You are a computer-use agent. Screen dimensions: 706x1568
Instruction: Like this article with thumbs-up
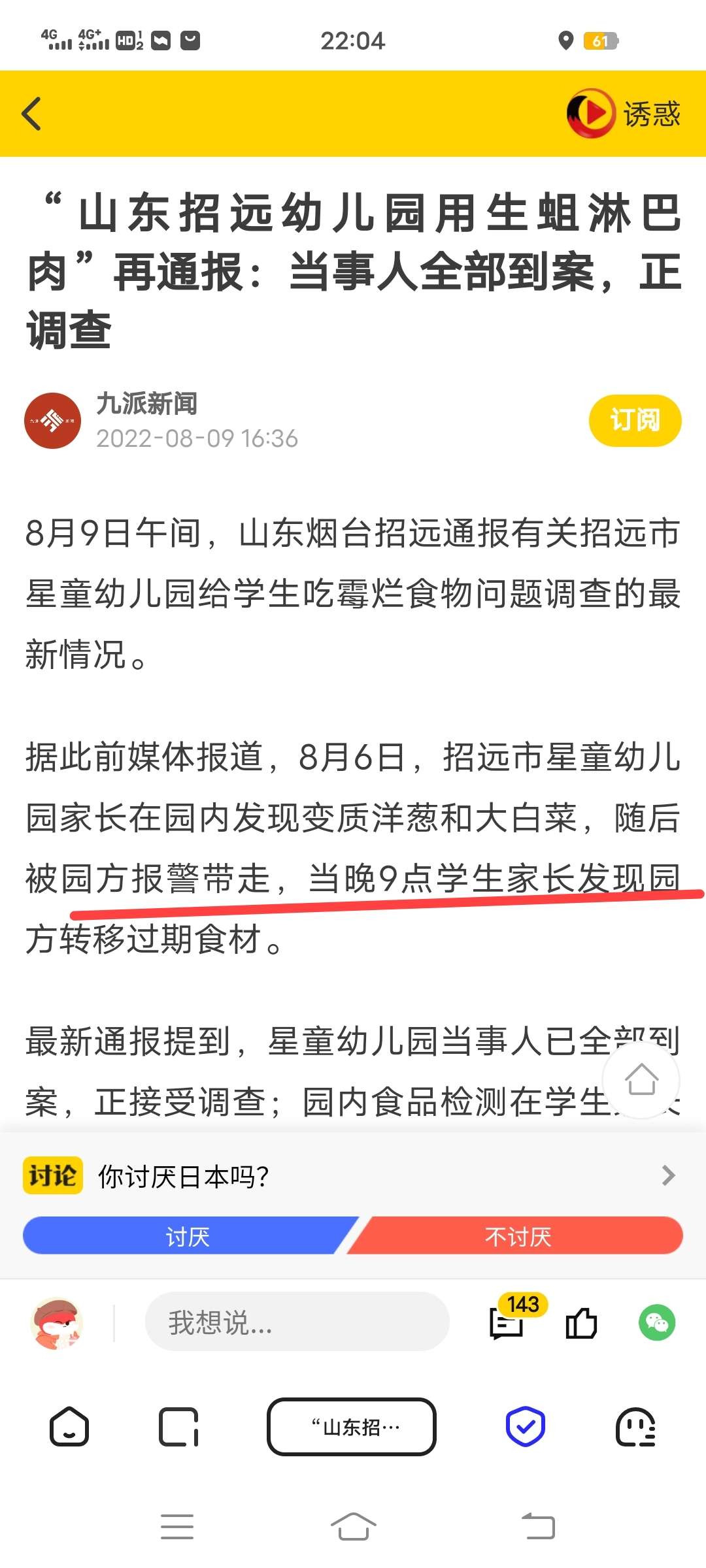581,1323
